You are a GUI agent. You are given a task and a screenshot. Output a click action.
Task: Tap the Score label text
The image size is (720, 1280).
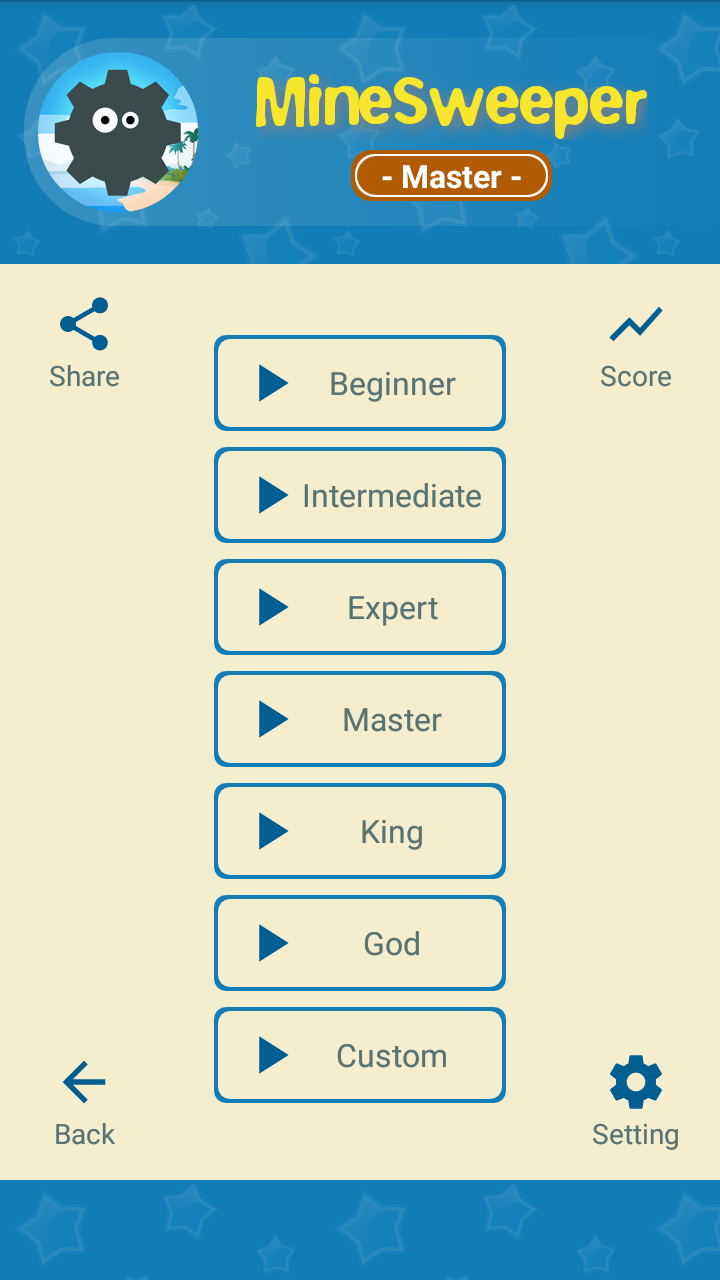636,376
